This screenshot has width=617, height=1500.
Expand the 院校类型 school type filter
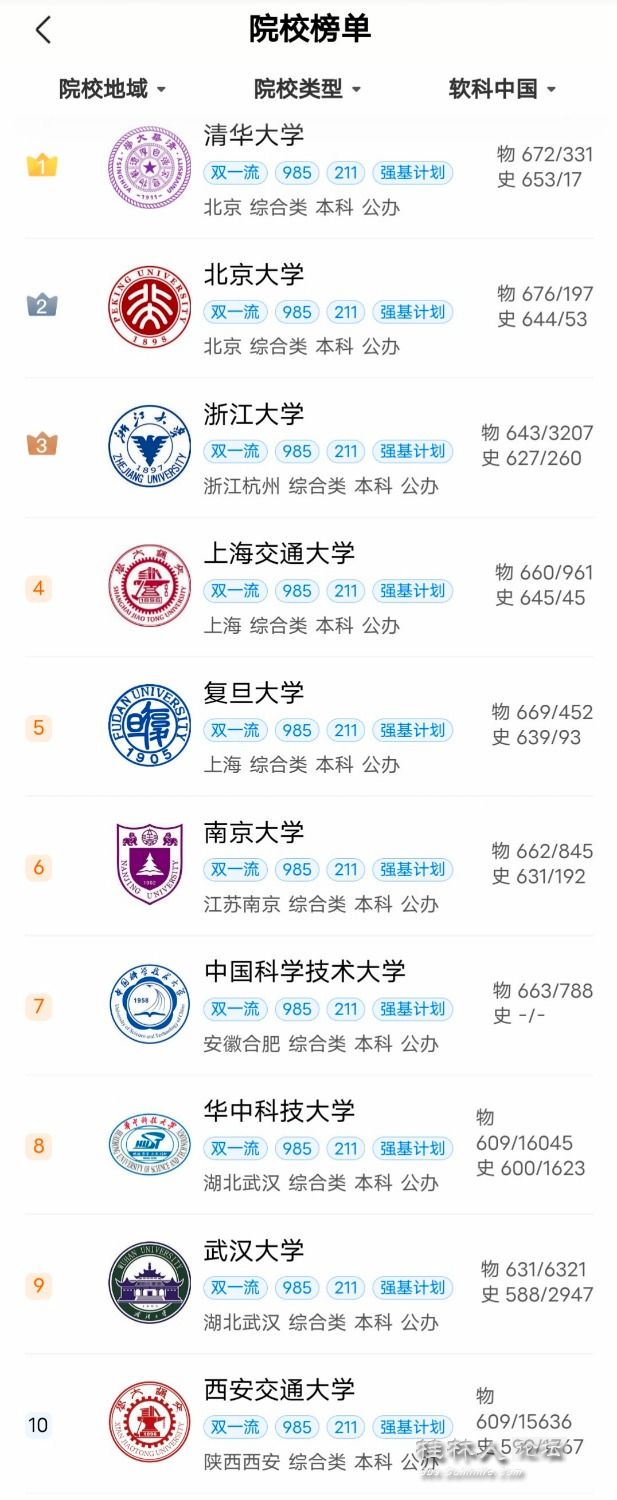307,89
